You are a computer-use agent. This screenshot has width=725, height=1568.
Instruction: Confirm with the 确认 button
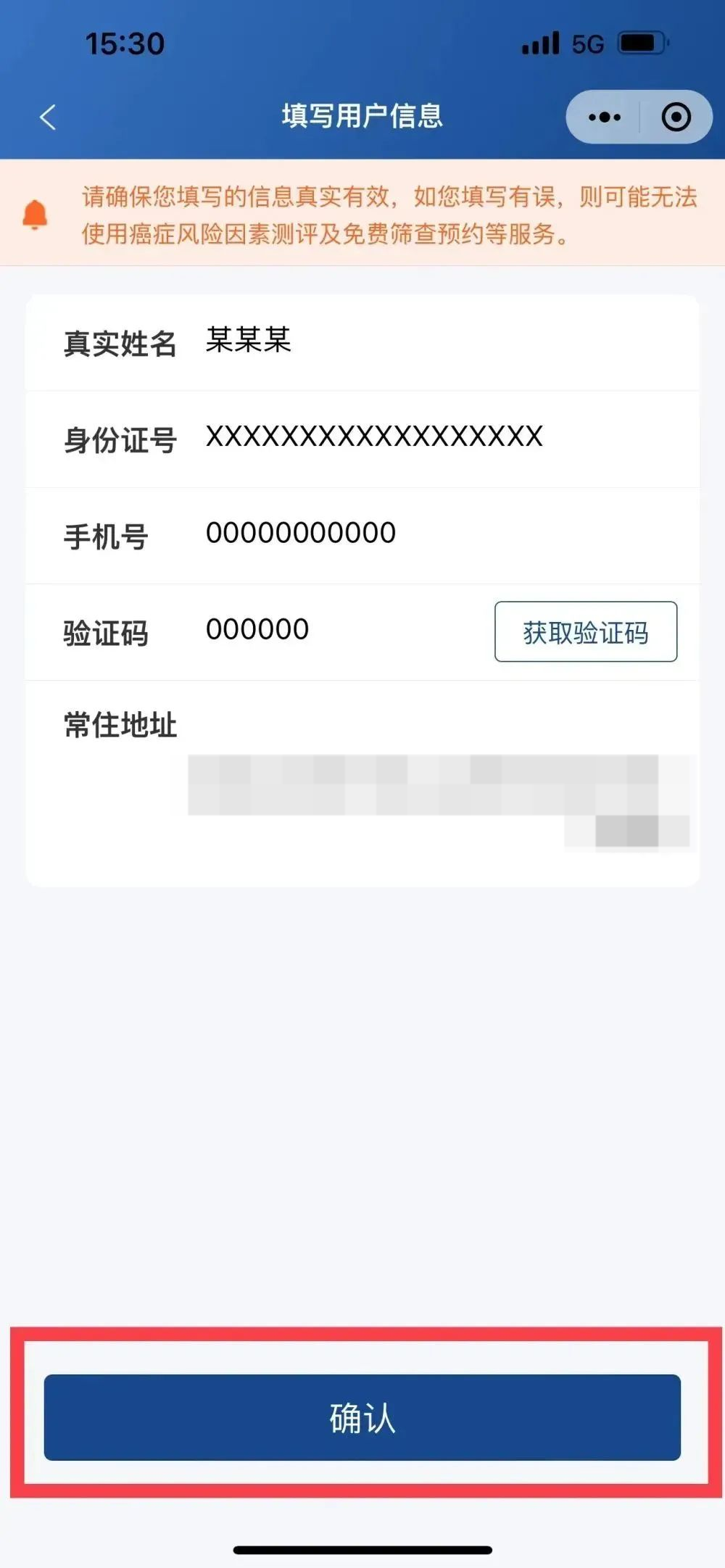click(x=362, y=1417)
